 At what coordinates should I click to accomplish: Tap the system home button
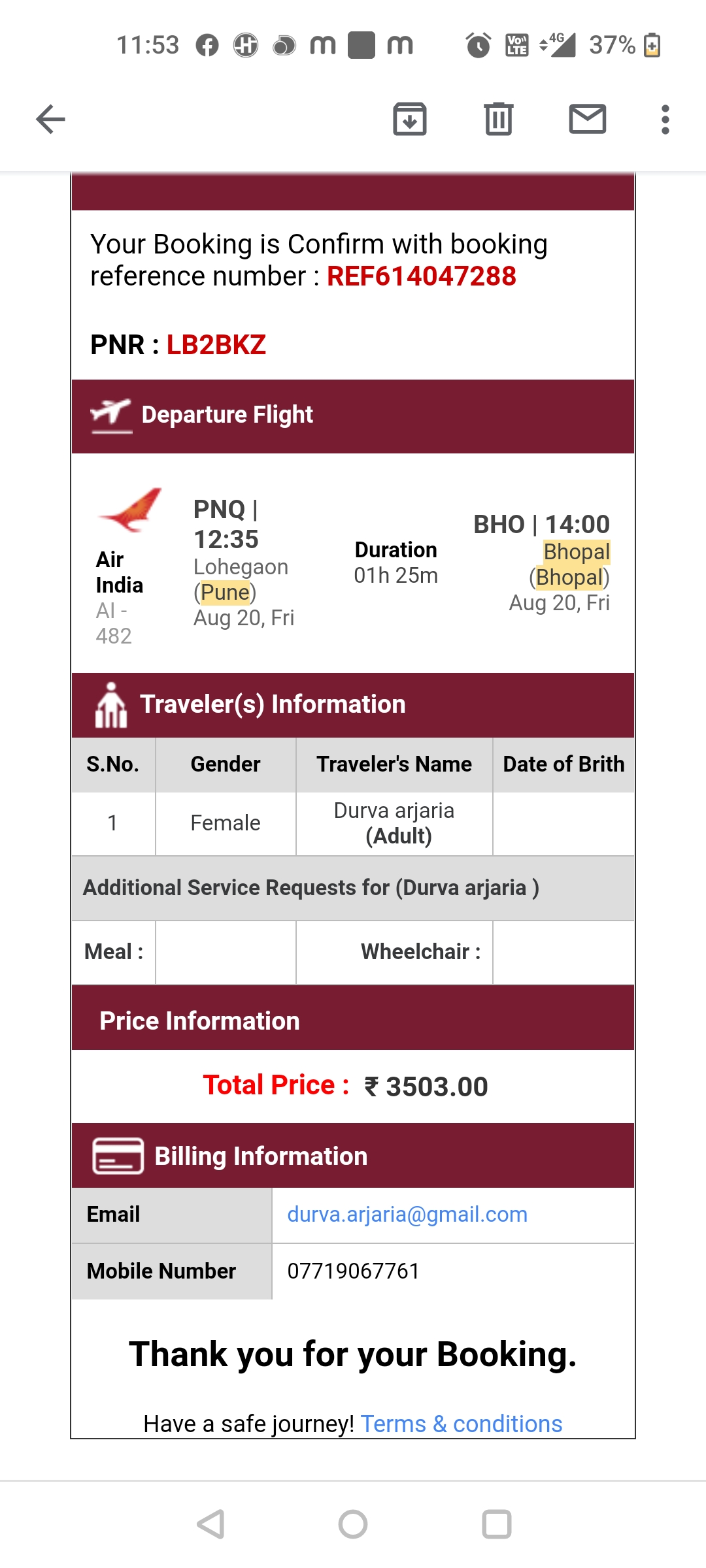[353, 1524]
